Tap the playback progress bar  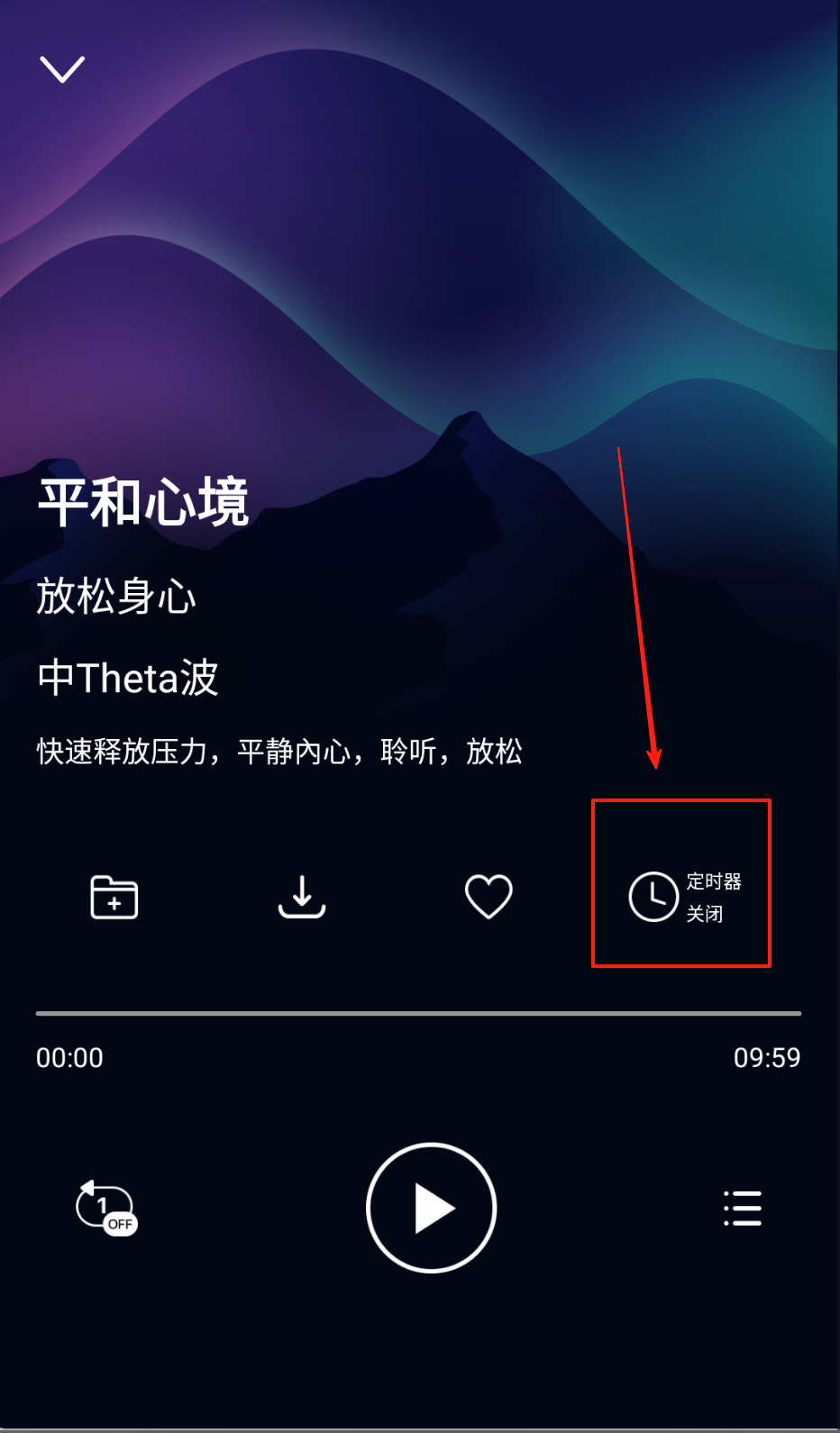[x=418, y=1014]
